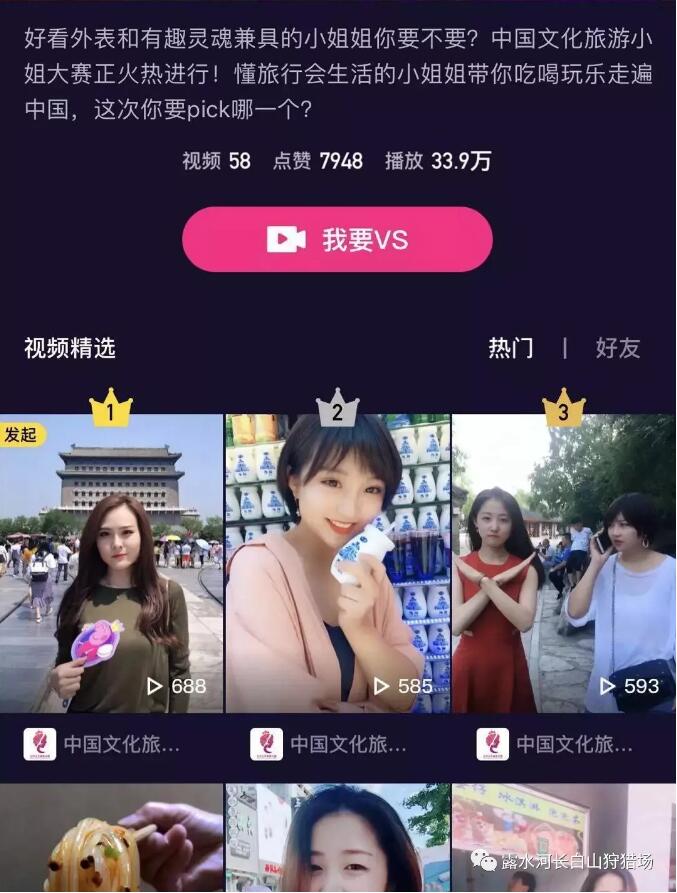Screen dimensions: 677x893
Task: Watch the rank 3 video with 593 plays
Action: pos(564,563)
